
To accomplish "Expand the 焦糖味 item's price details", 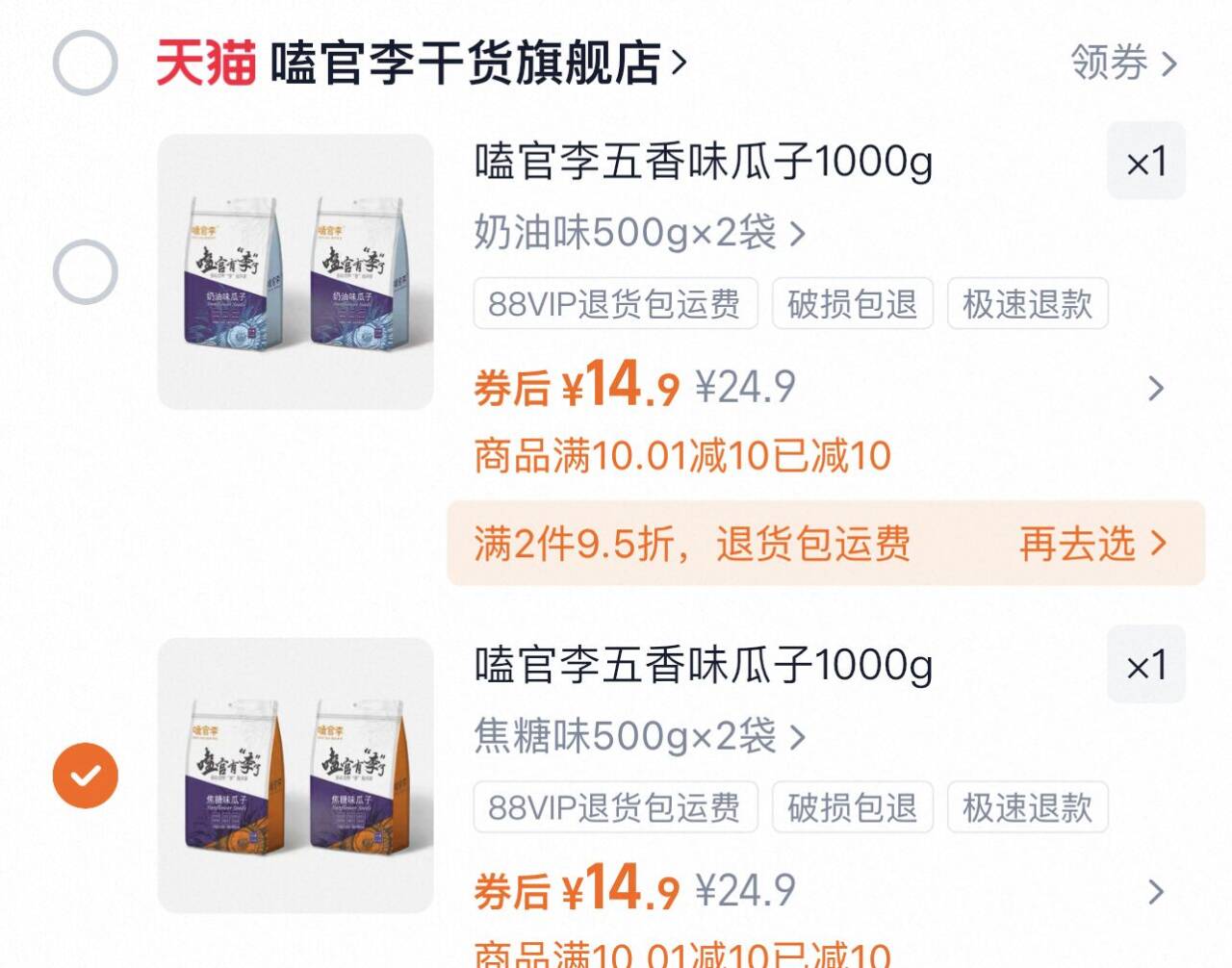I will click(1157, 892).
